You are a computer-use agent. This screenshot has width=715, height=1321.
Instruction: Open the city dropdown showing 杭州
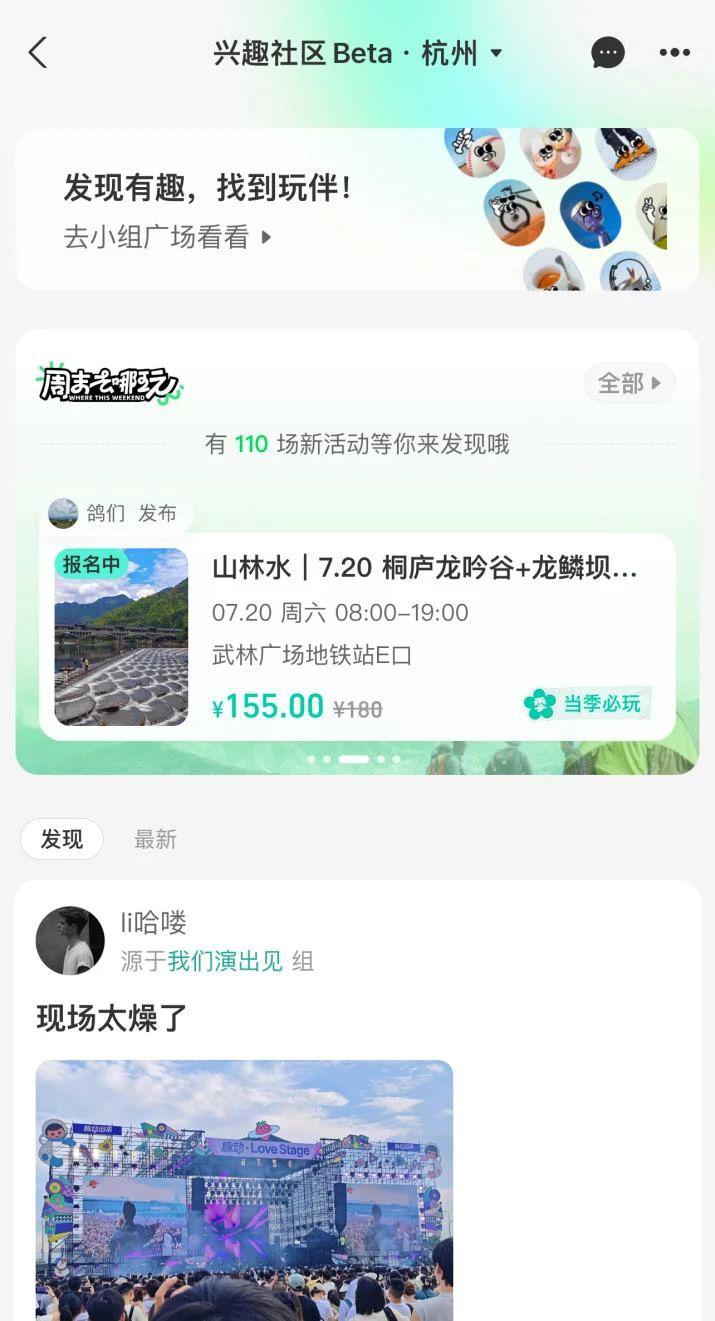tap(462, 53)
